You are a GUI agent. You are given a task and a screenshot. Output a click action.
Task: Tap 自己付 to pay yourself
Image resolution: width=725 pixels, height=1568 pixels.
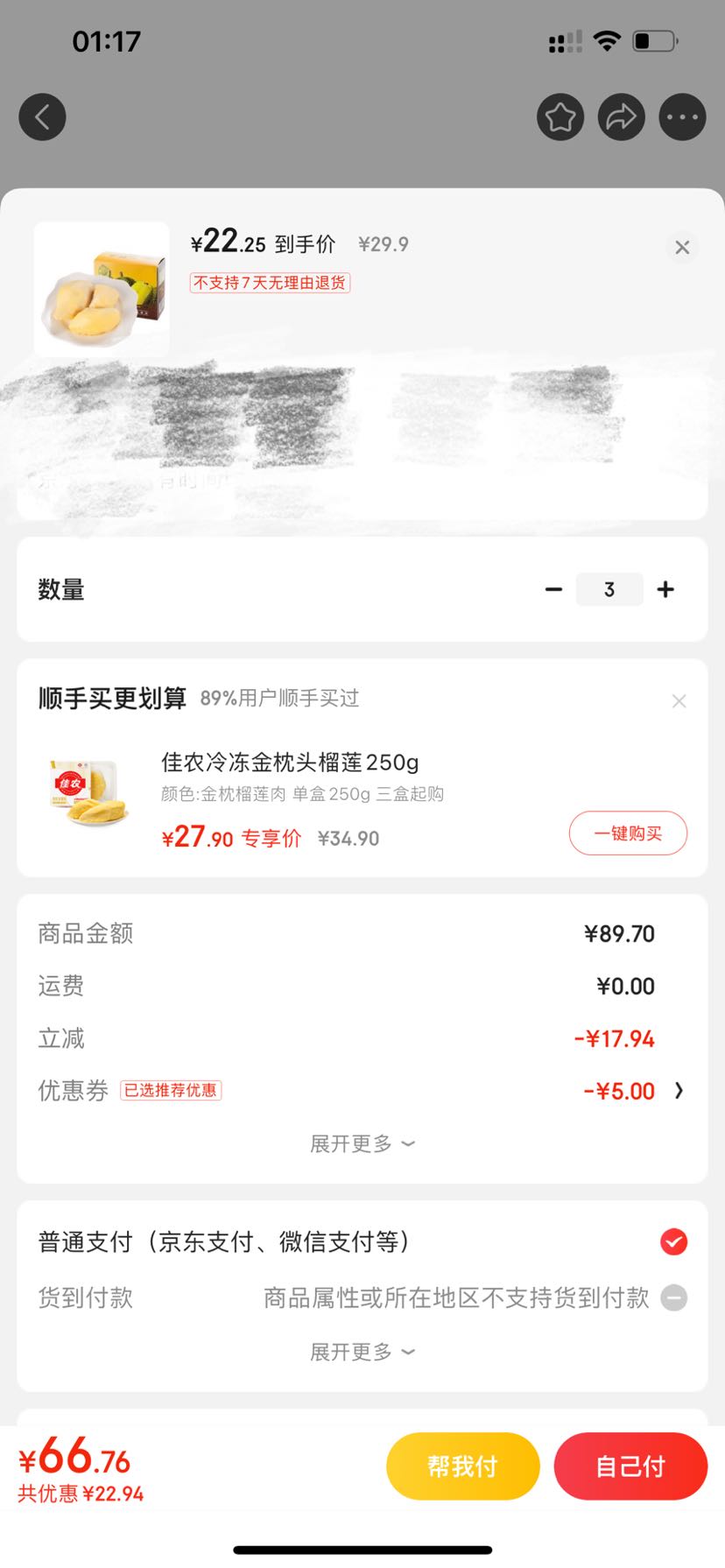tap(630, 1466)
